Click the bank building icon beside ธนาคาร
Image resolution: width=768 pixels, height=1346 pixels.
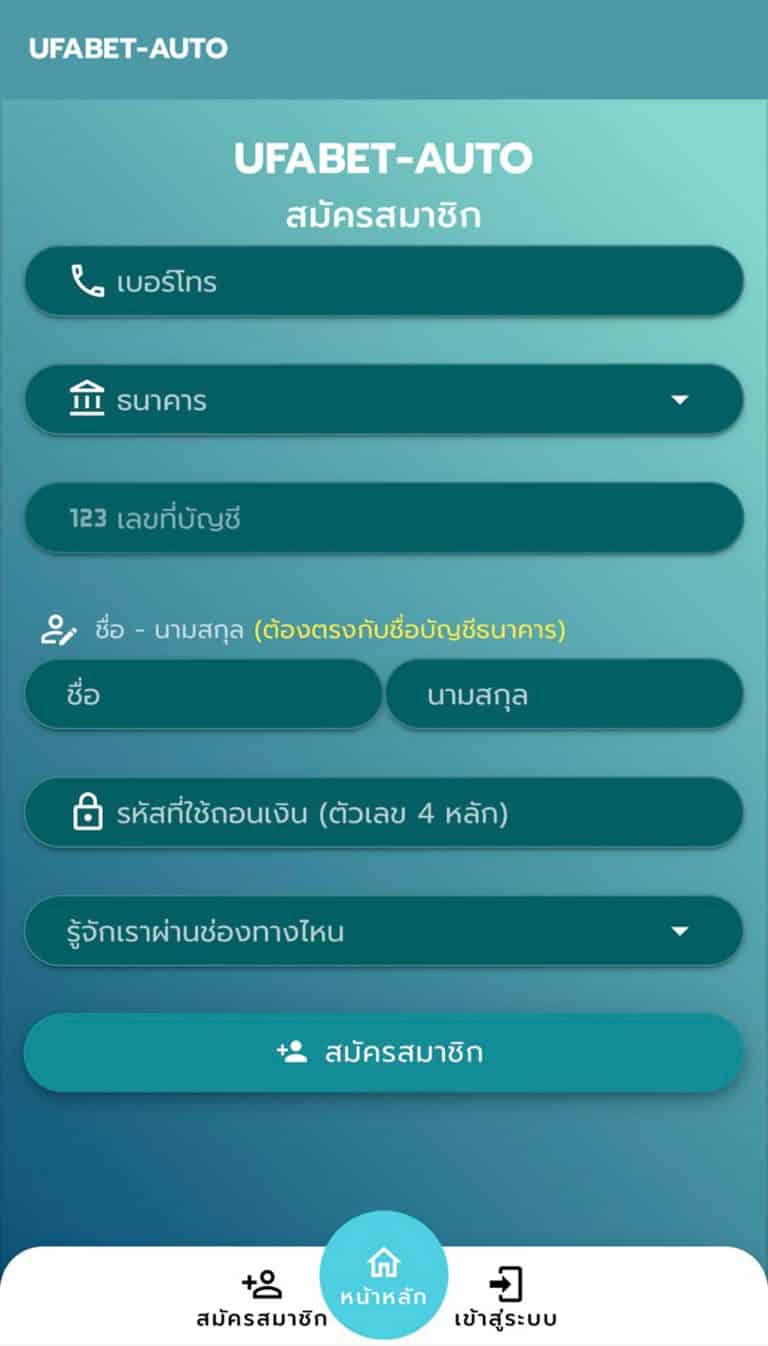pos(90,399)
